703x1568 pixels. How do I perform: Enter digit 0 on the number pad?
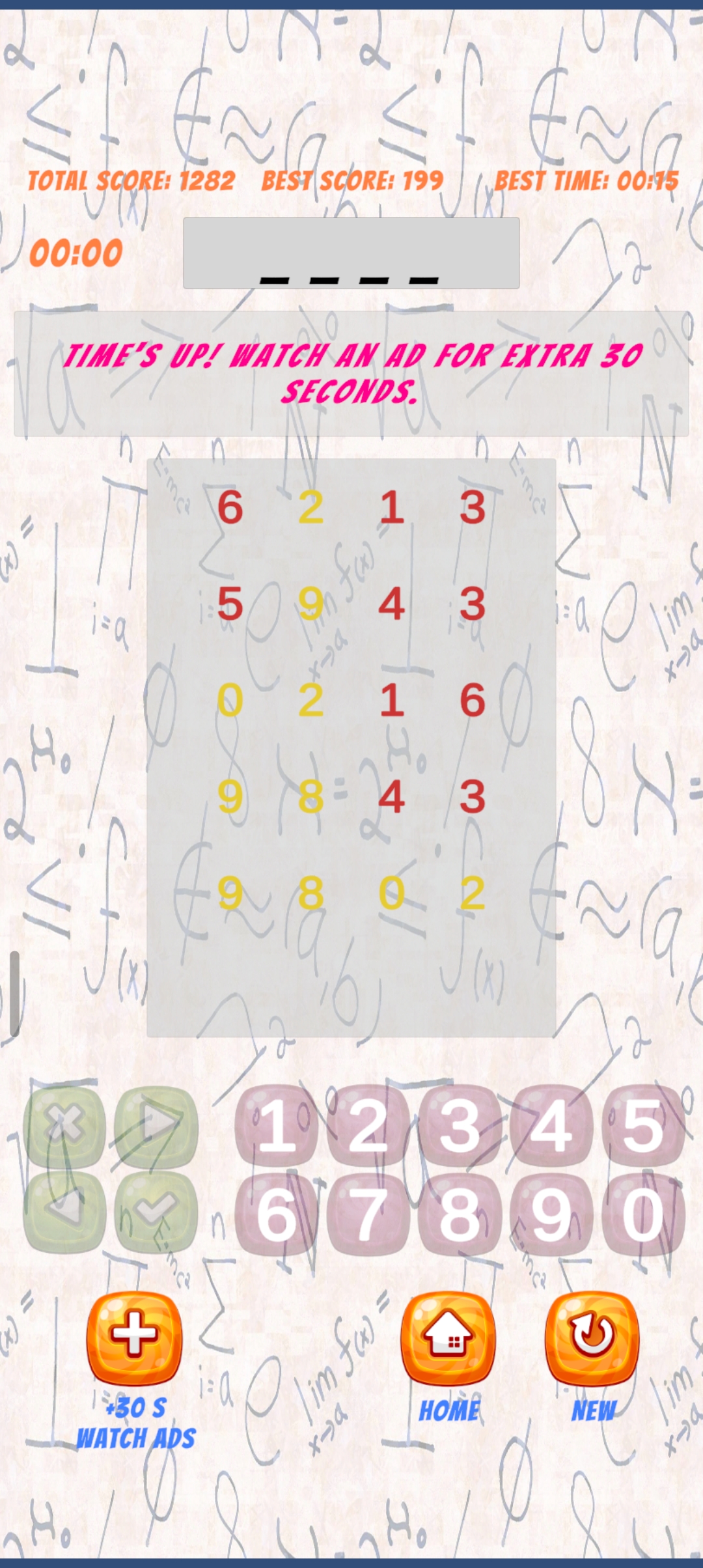coord(643,1214)
